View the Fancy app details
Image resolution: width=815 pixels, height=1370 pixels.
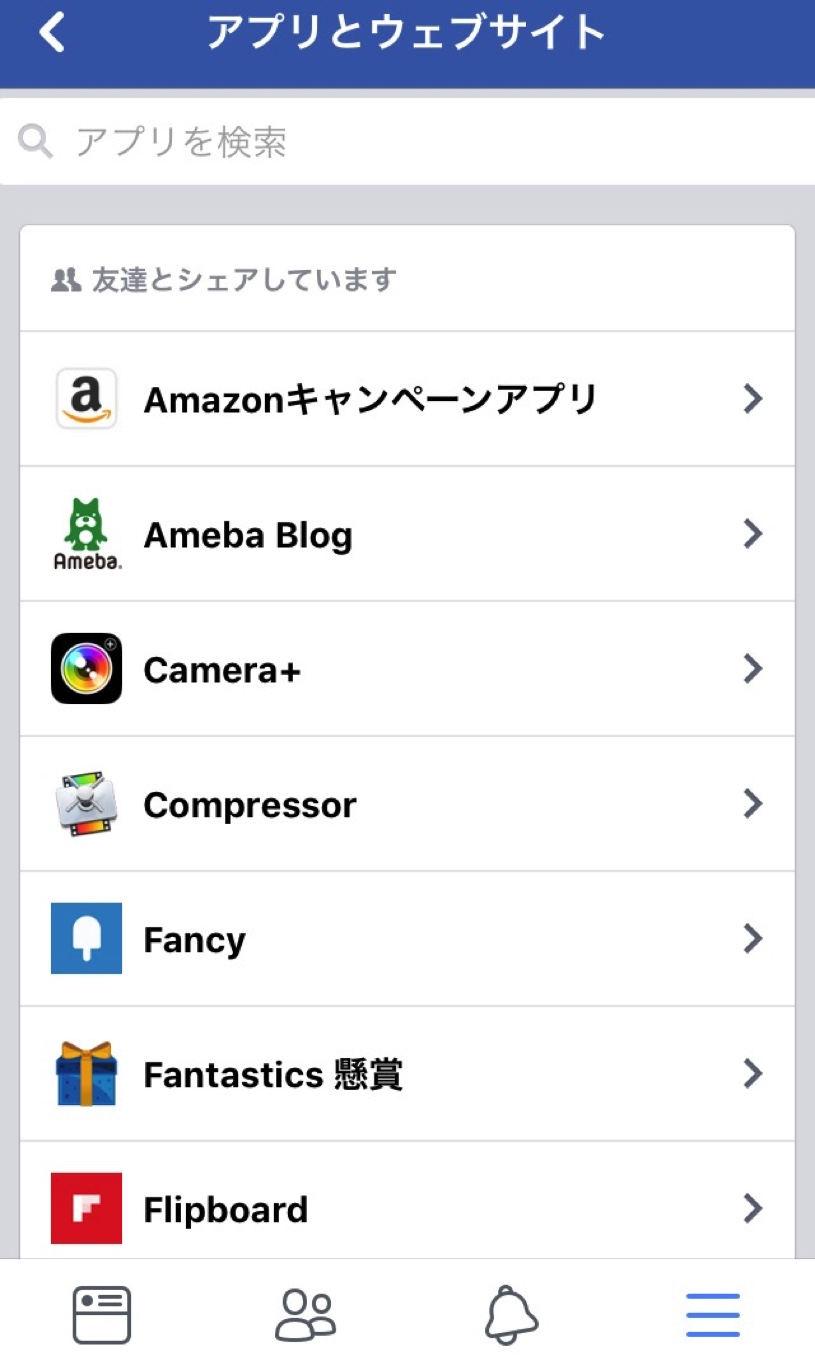coord(407,939)
